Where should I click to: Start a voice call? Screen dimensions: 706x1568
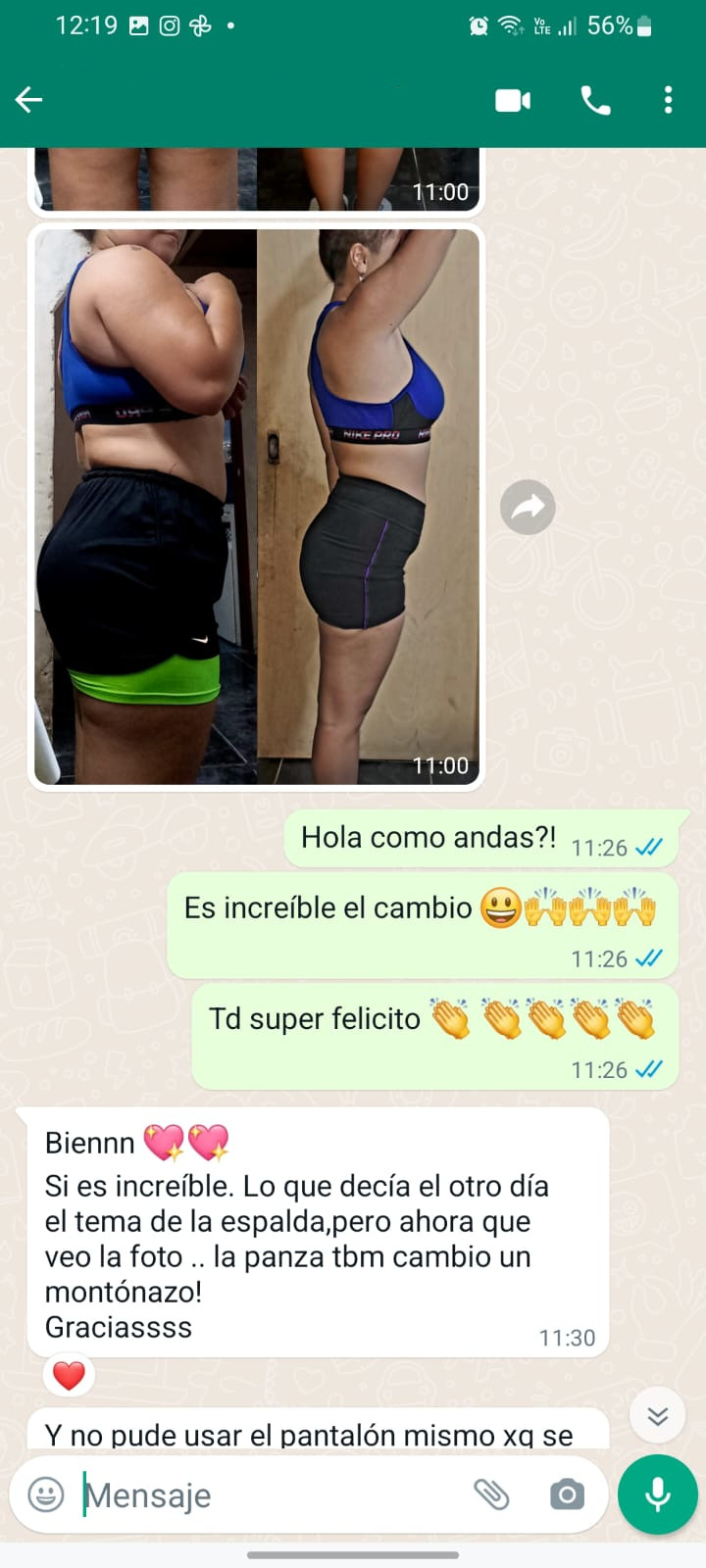(x=595, y=100)
